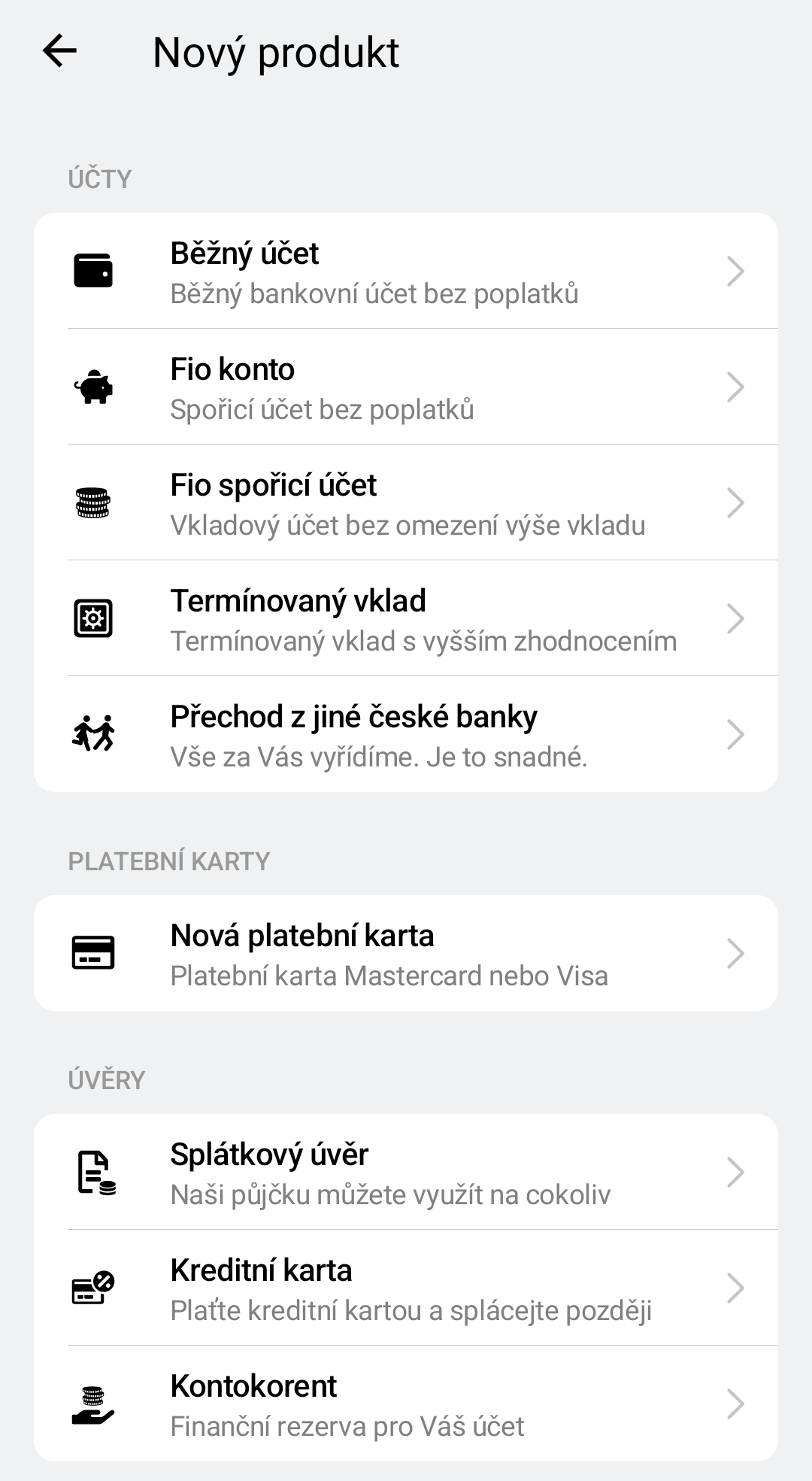Open the chevron next to Fio konto

[735, 387]
